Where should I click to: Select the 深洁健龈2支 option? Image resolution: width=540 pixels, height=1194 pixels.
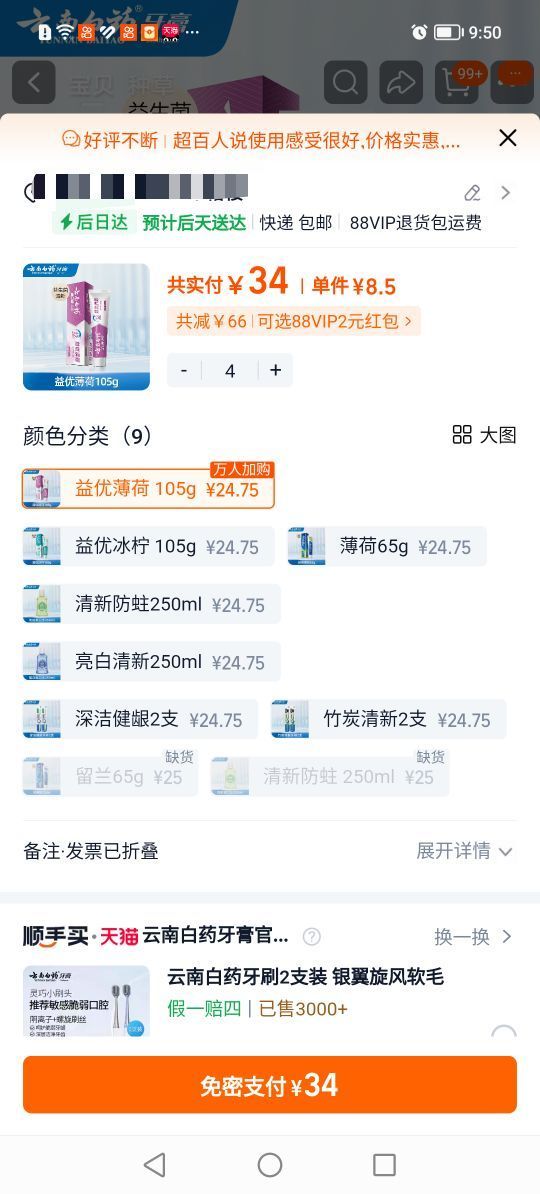pos(140,719)
